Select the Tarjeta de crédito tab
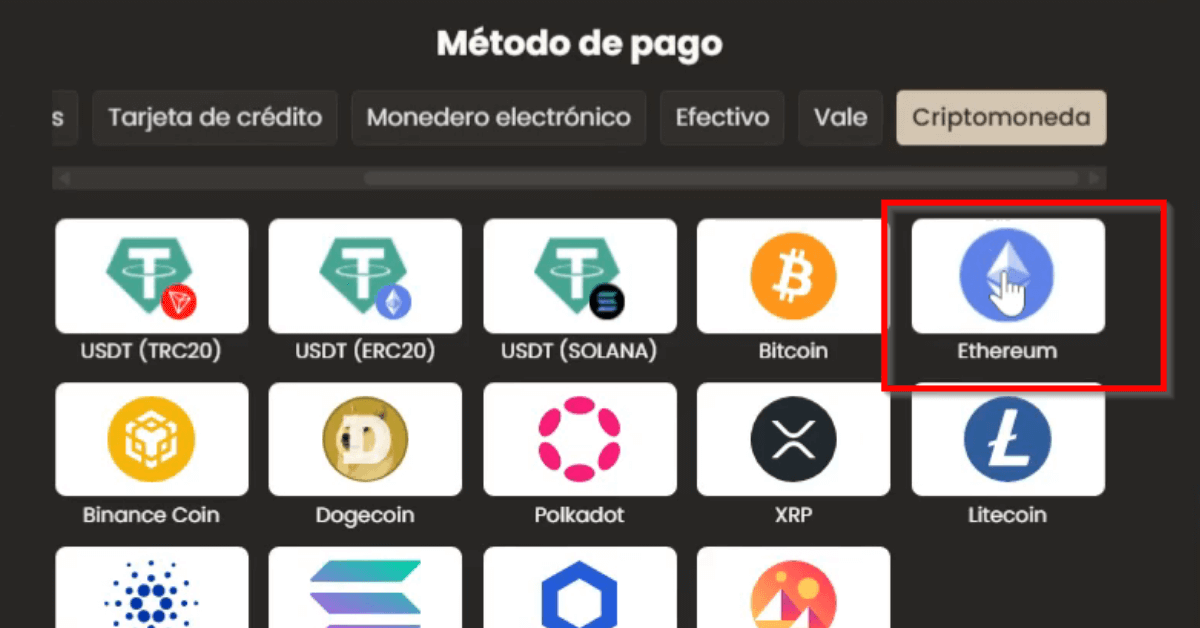1200x628 pixels. pyautogui.click(x=215, y=118)
